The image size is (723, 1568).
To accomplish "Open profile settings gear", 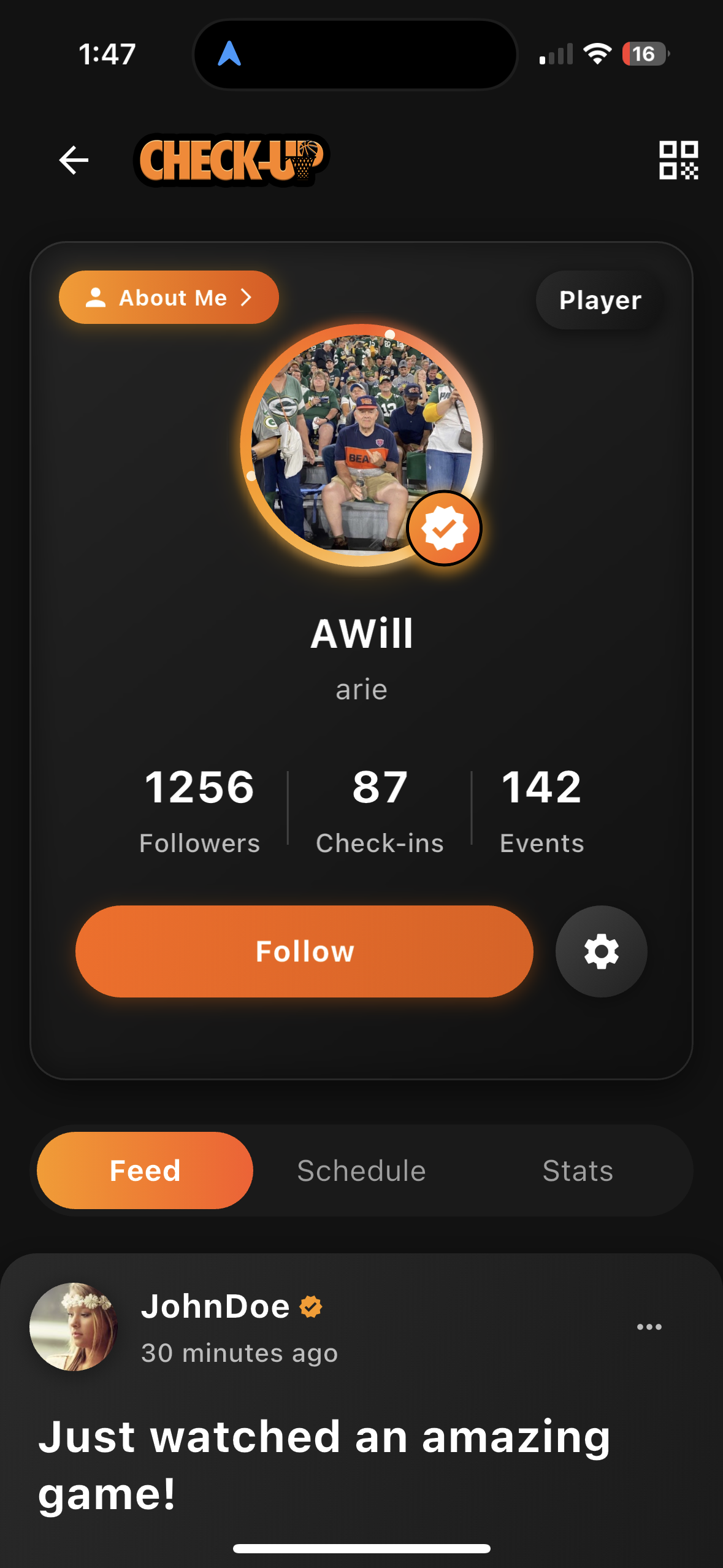I will (x=601, y=951).
